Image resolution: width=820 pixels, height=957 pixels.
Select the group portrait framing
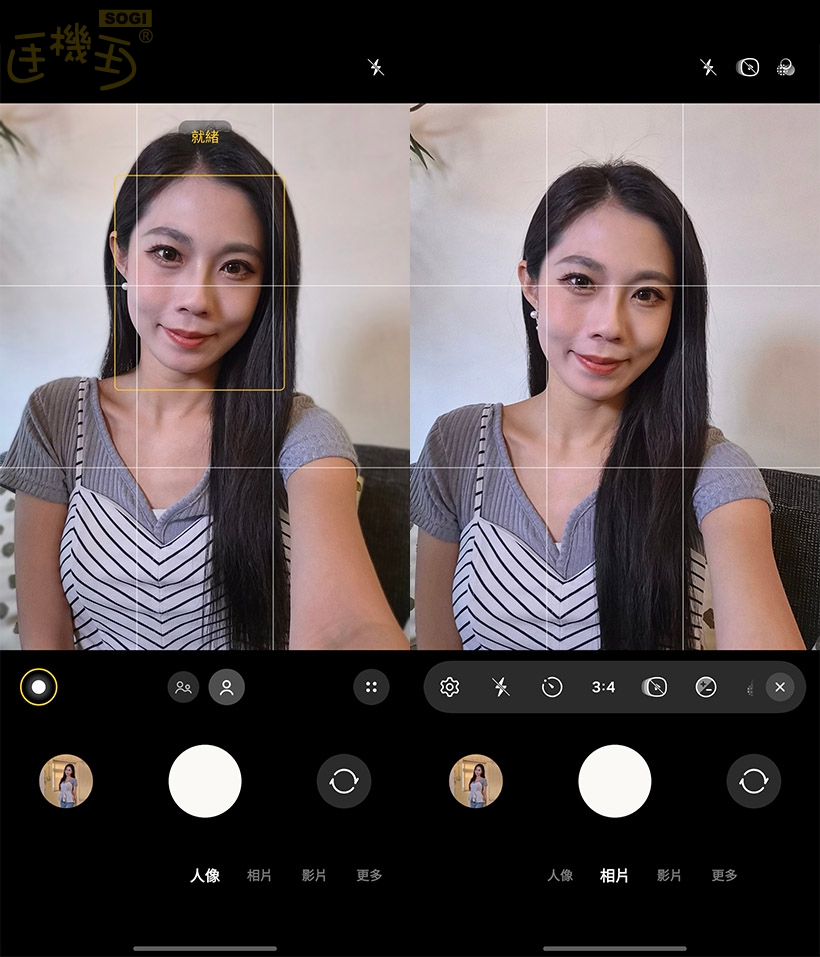[x=183, y=687]
